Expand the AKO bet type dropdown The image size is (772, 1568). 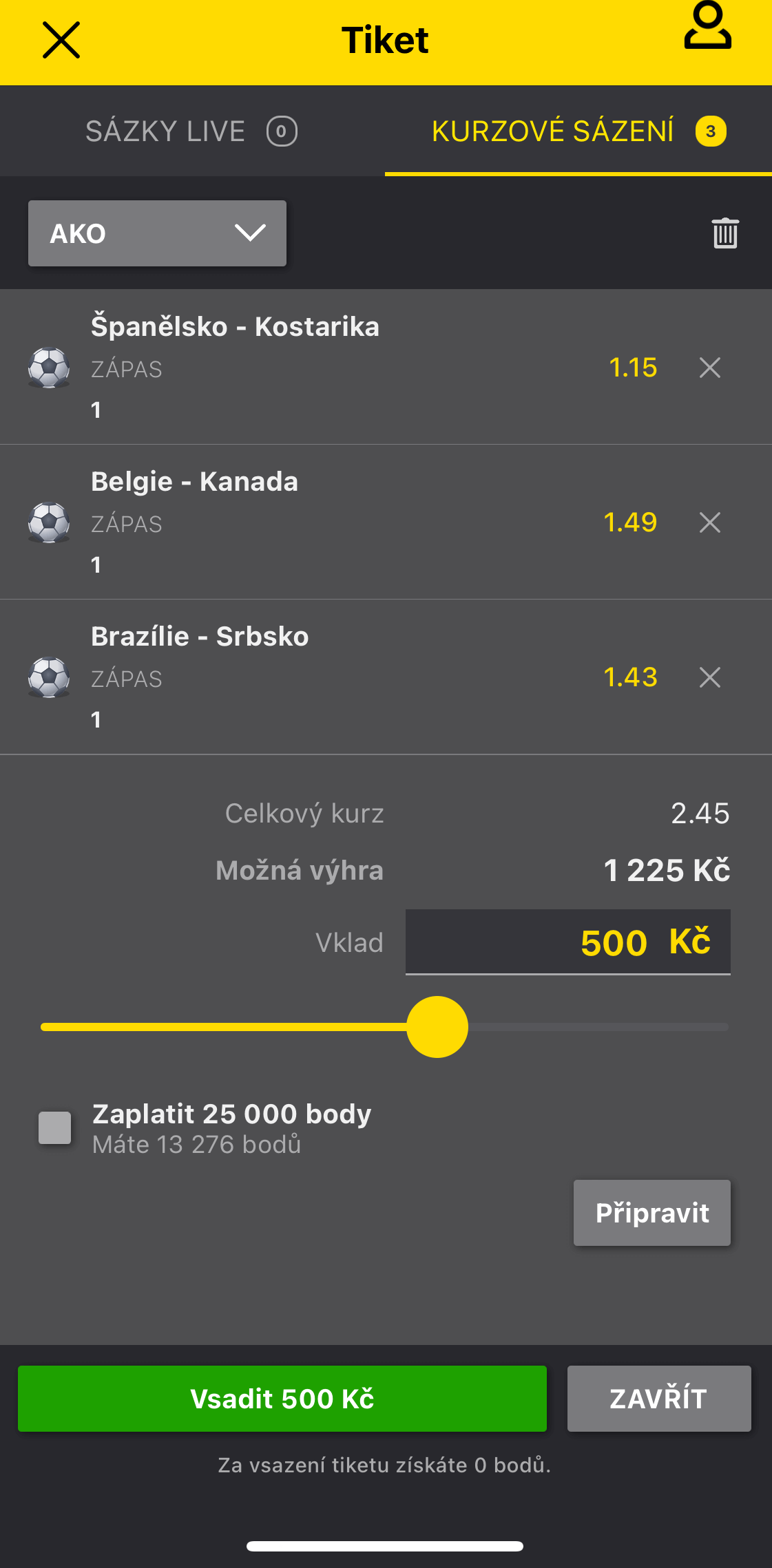(x=157, y=233)
